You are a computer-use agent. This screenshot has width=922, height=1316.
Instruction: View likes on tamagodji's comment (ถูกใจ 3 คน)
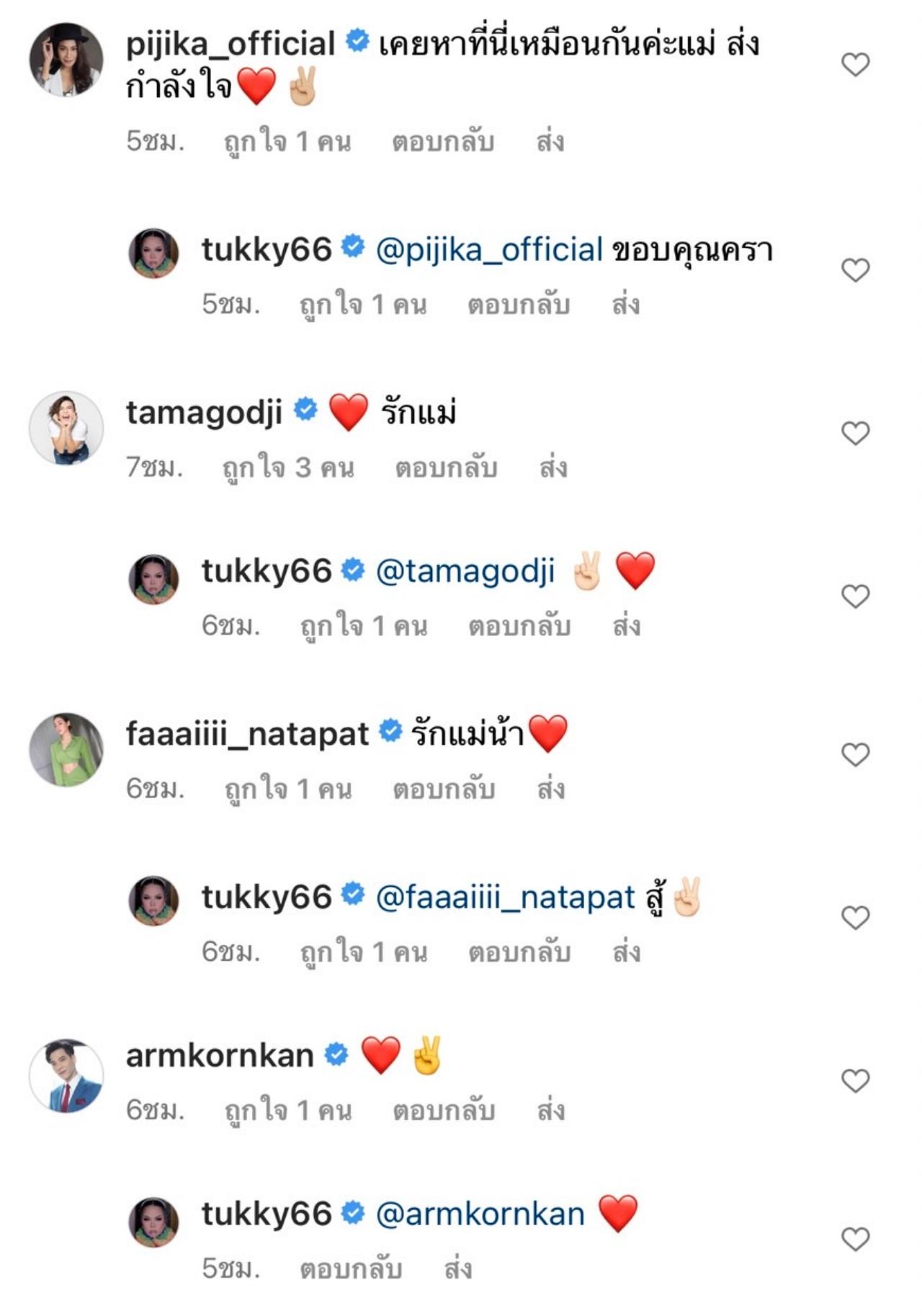(x=288, y=467)
